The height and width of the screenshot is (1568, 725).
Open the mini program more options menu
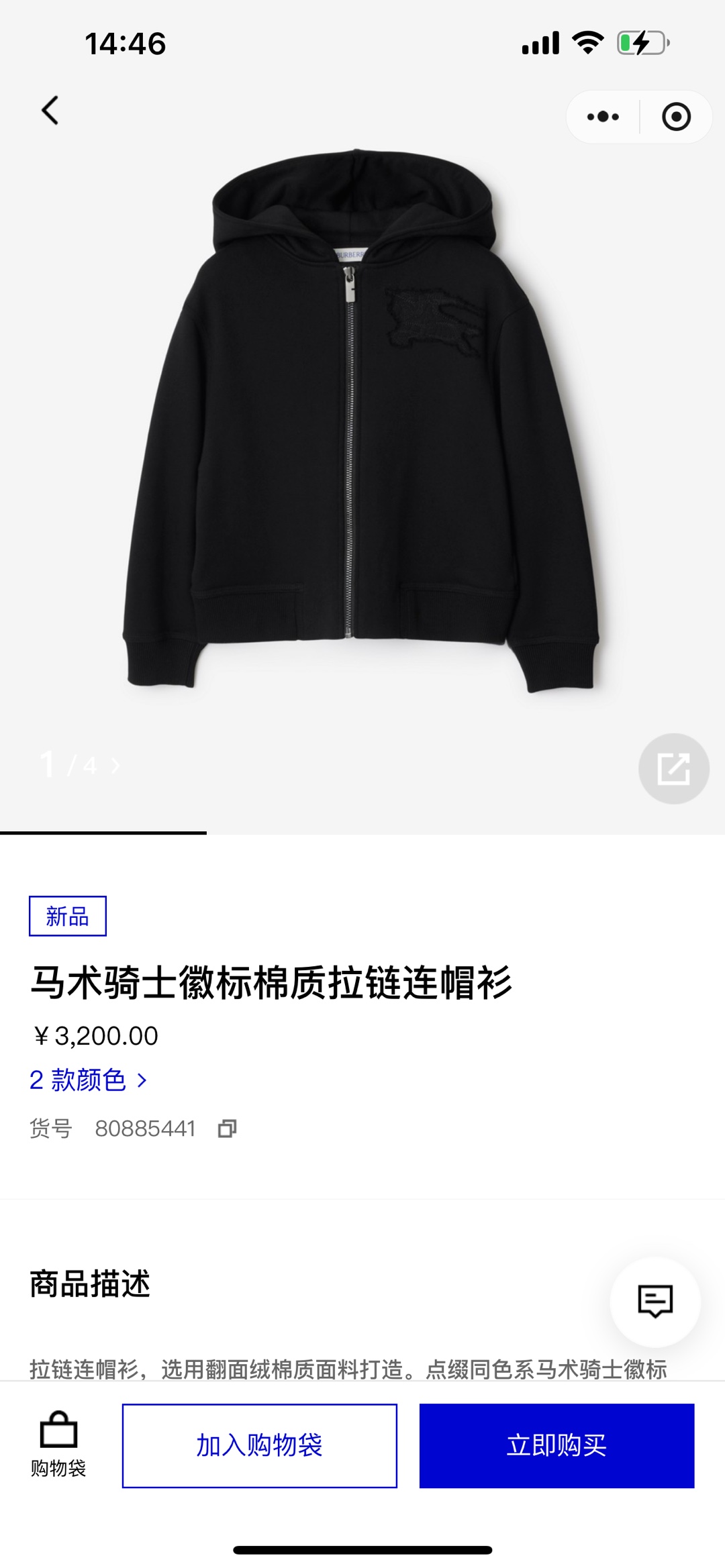pos(603,117)
